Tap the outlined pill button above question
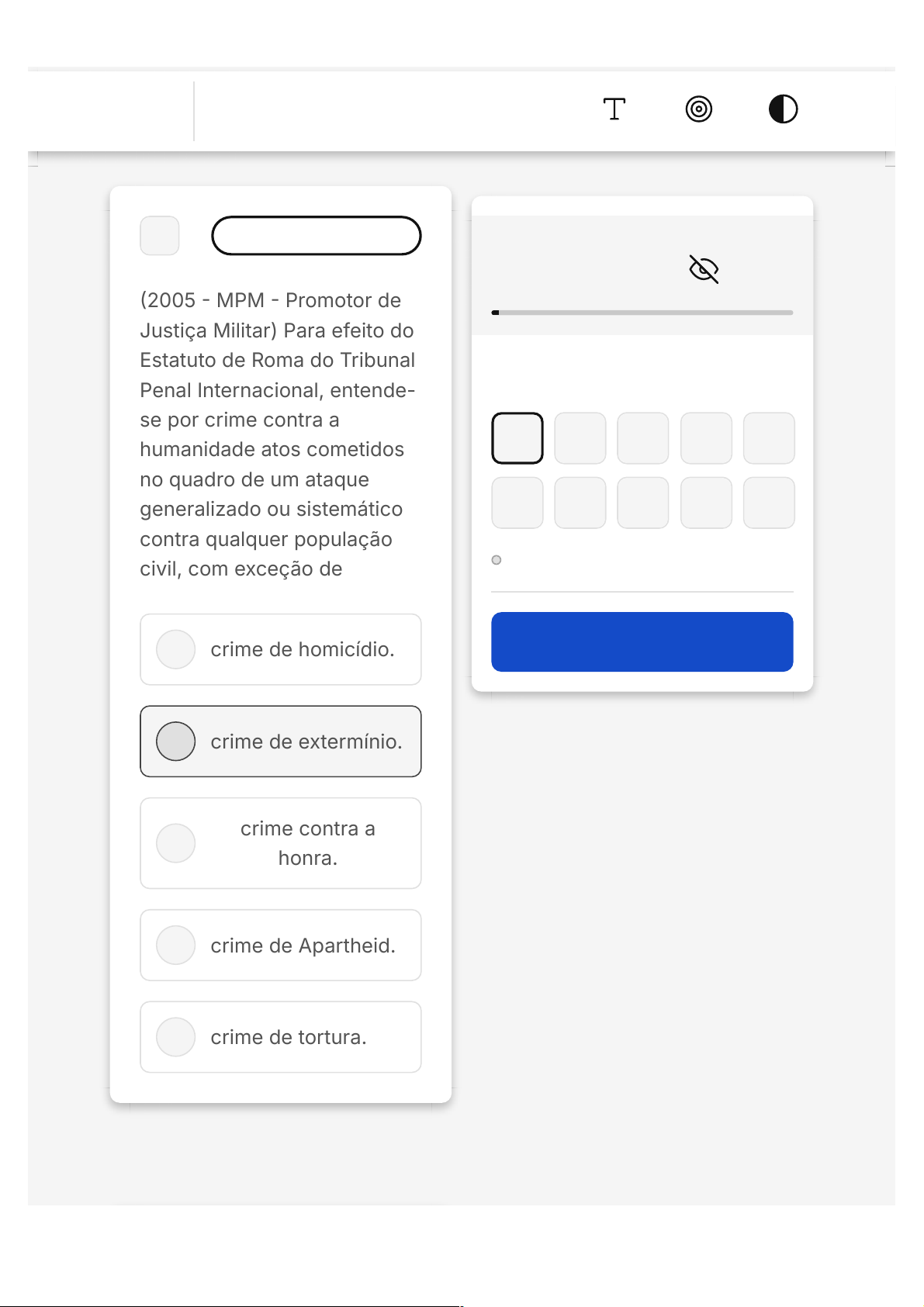The image size is (924, 1307). tap(316, 236)
